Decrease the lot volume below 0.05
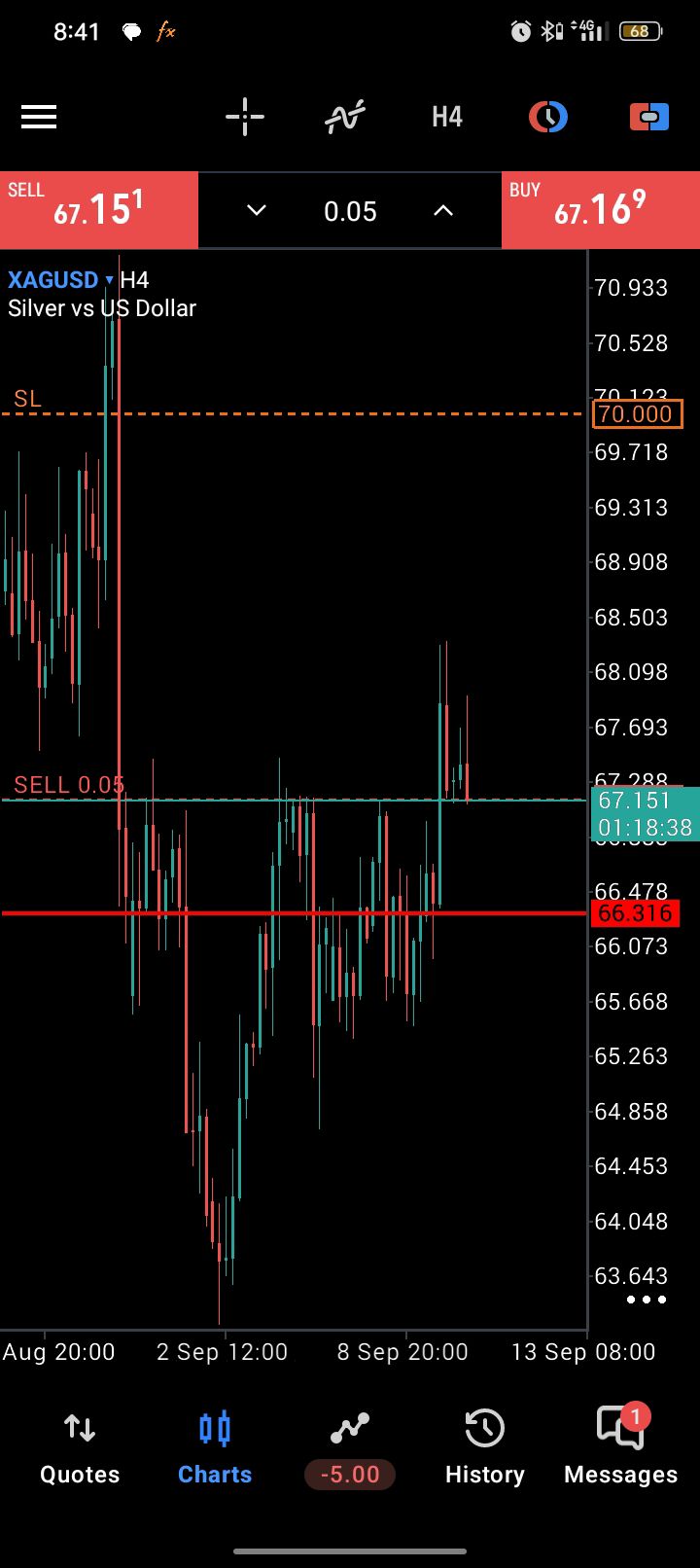 pyautogui.click(x=257, y=211)
